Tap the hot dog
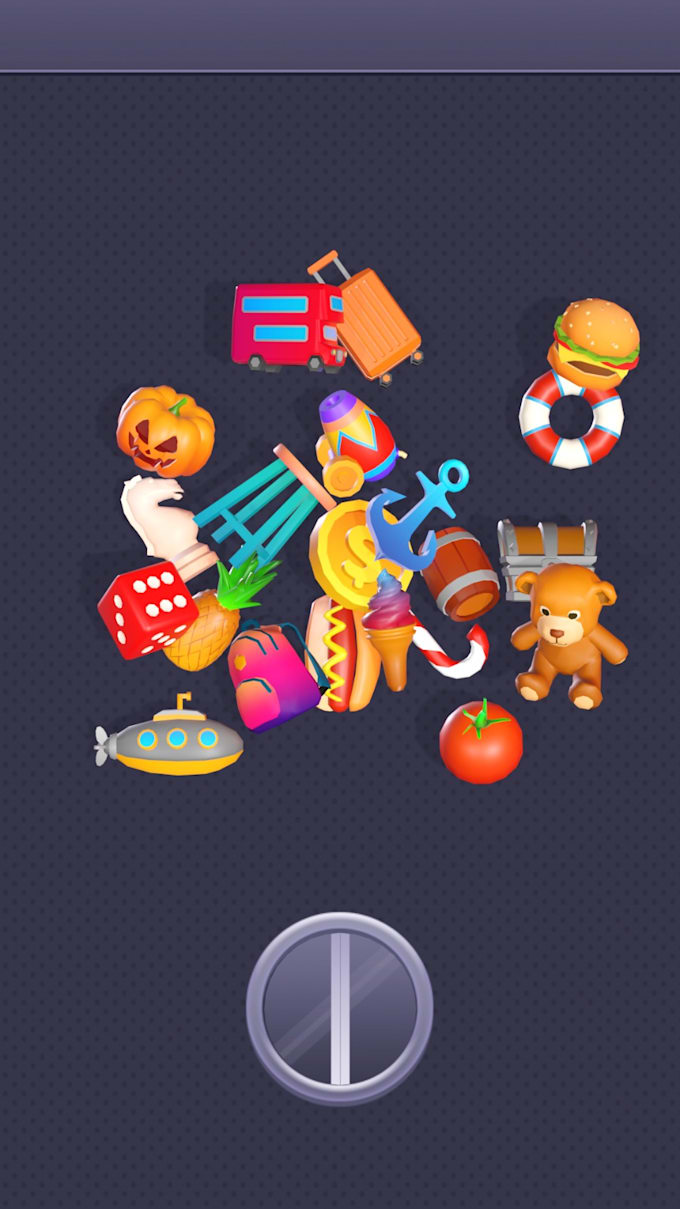Screen dimensions: 680x1209 click(x=341, y=655)
